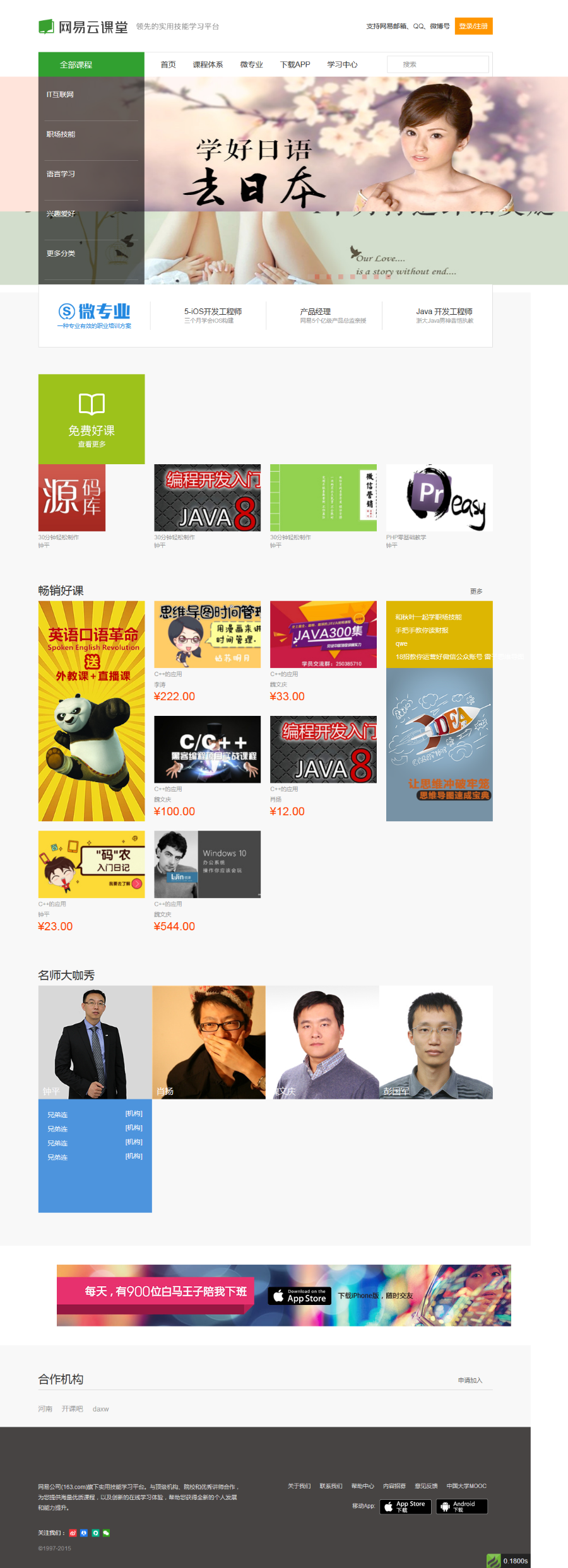View the Windows 10 course card
568x1568 pixels.
point(207,863)
